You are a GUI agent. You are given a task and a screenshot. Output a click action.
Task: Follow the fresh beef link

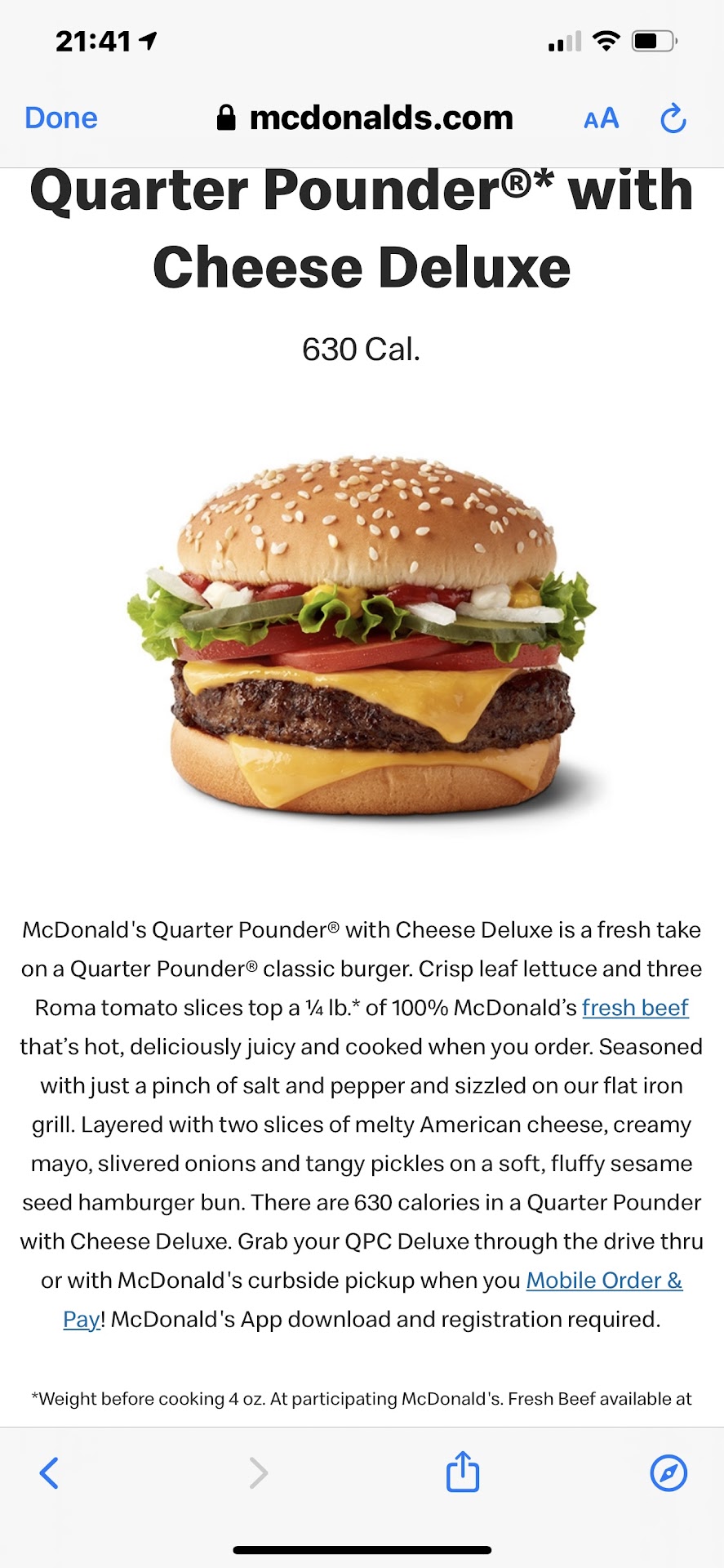tap(635, 1008)
